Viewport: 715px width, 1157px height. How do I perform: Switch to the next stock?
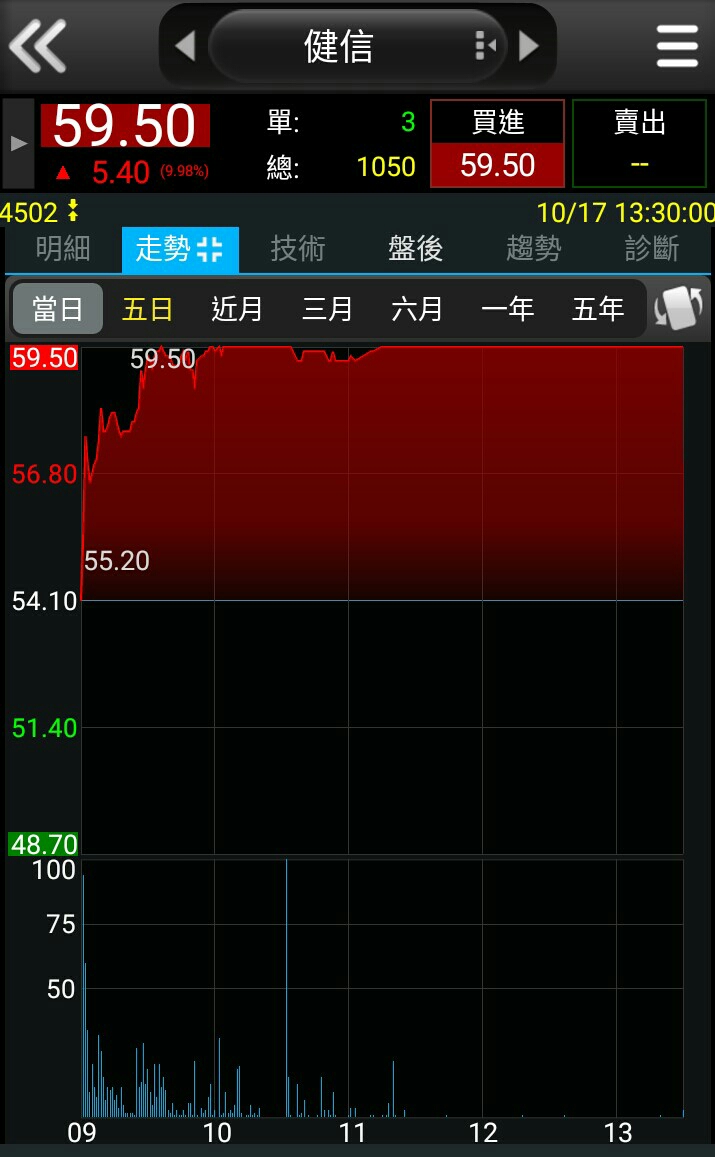(528, 46)
